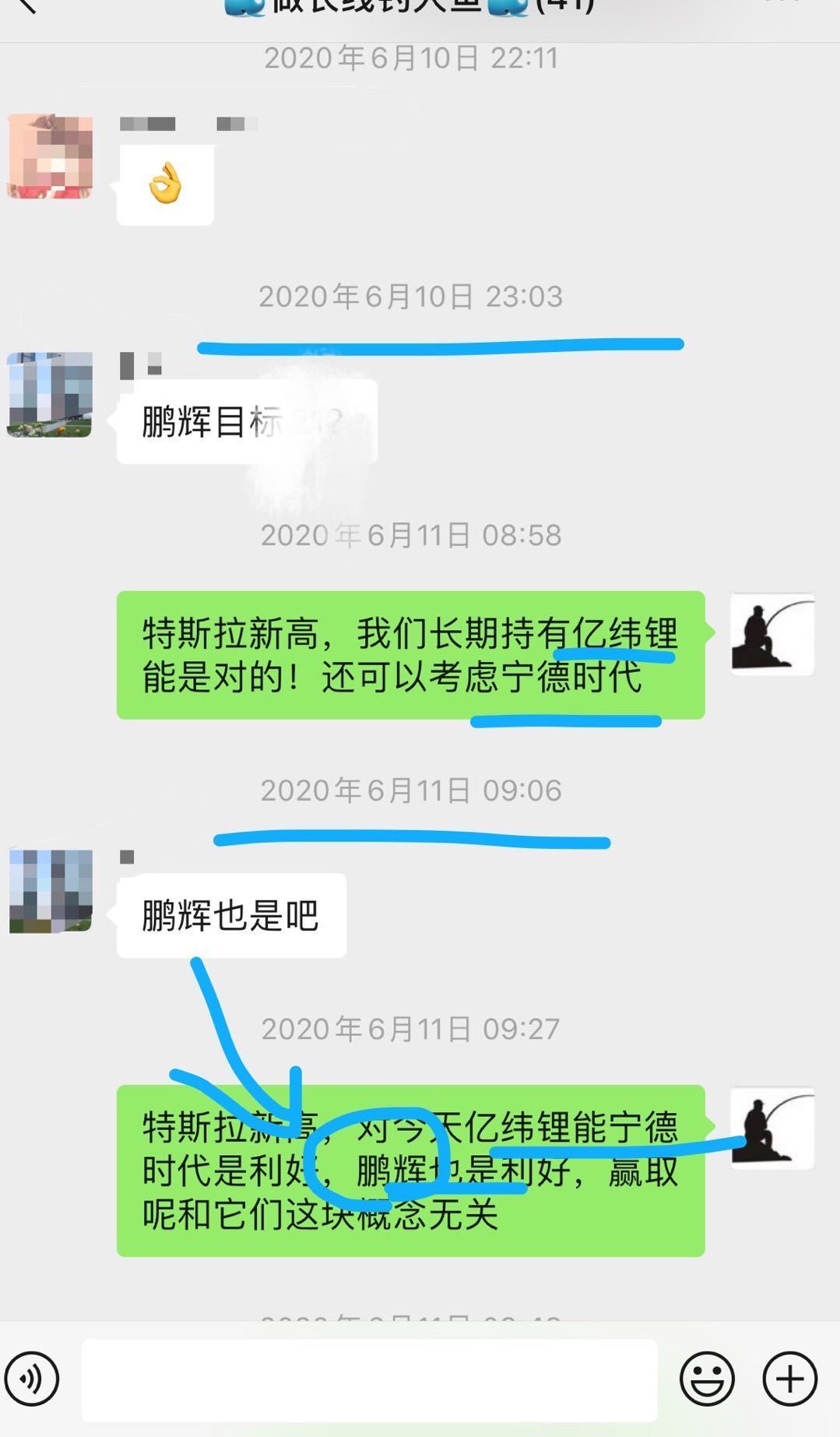
Task: Open the emoji sticker panel
Action: pos(707,1379)
